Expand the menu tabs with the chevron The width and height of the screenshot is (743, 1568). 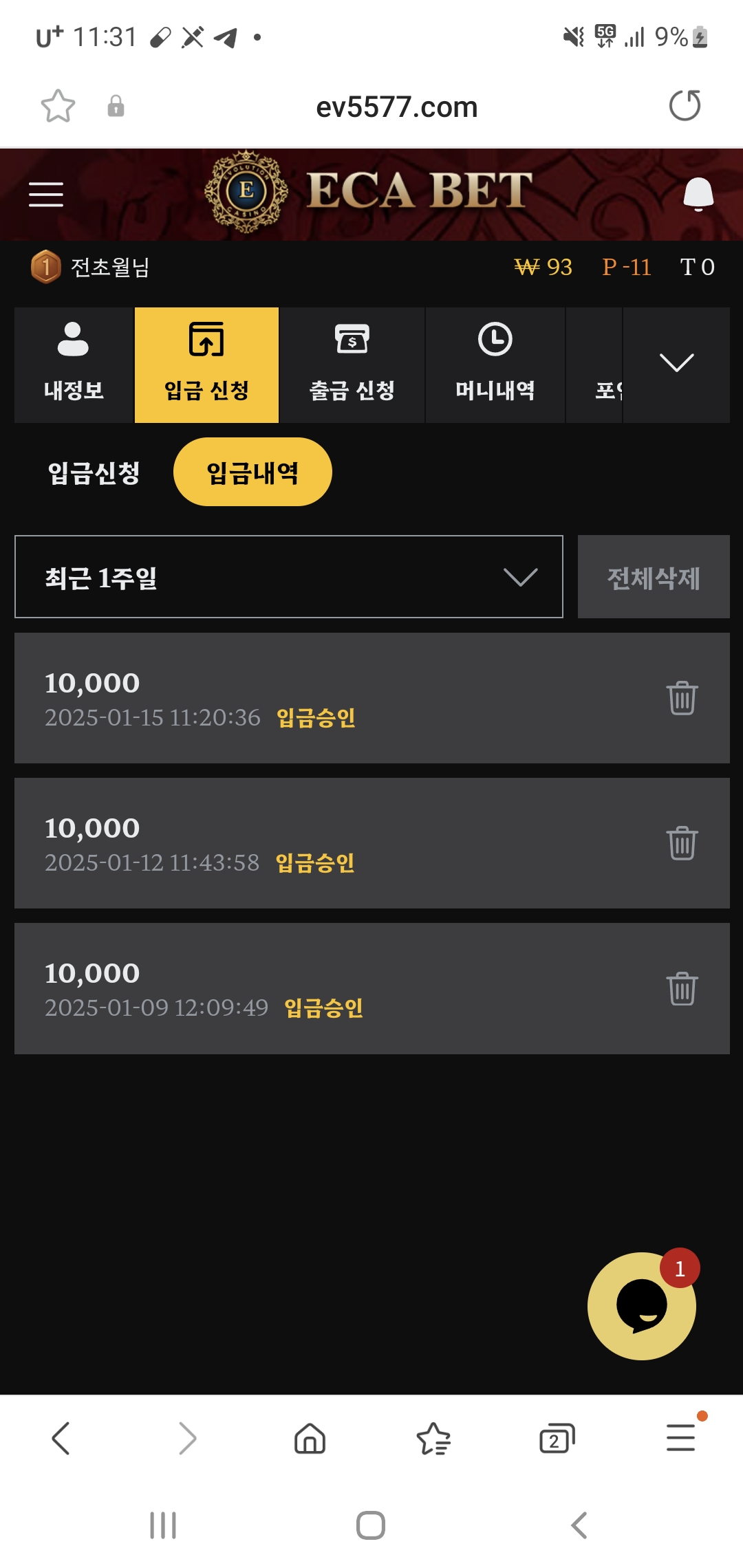click(x=676, y=363)
